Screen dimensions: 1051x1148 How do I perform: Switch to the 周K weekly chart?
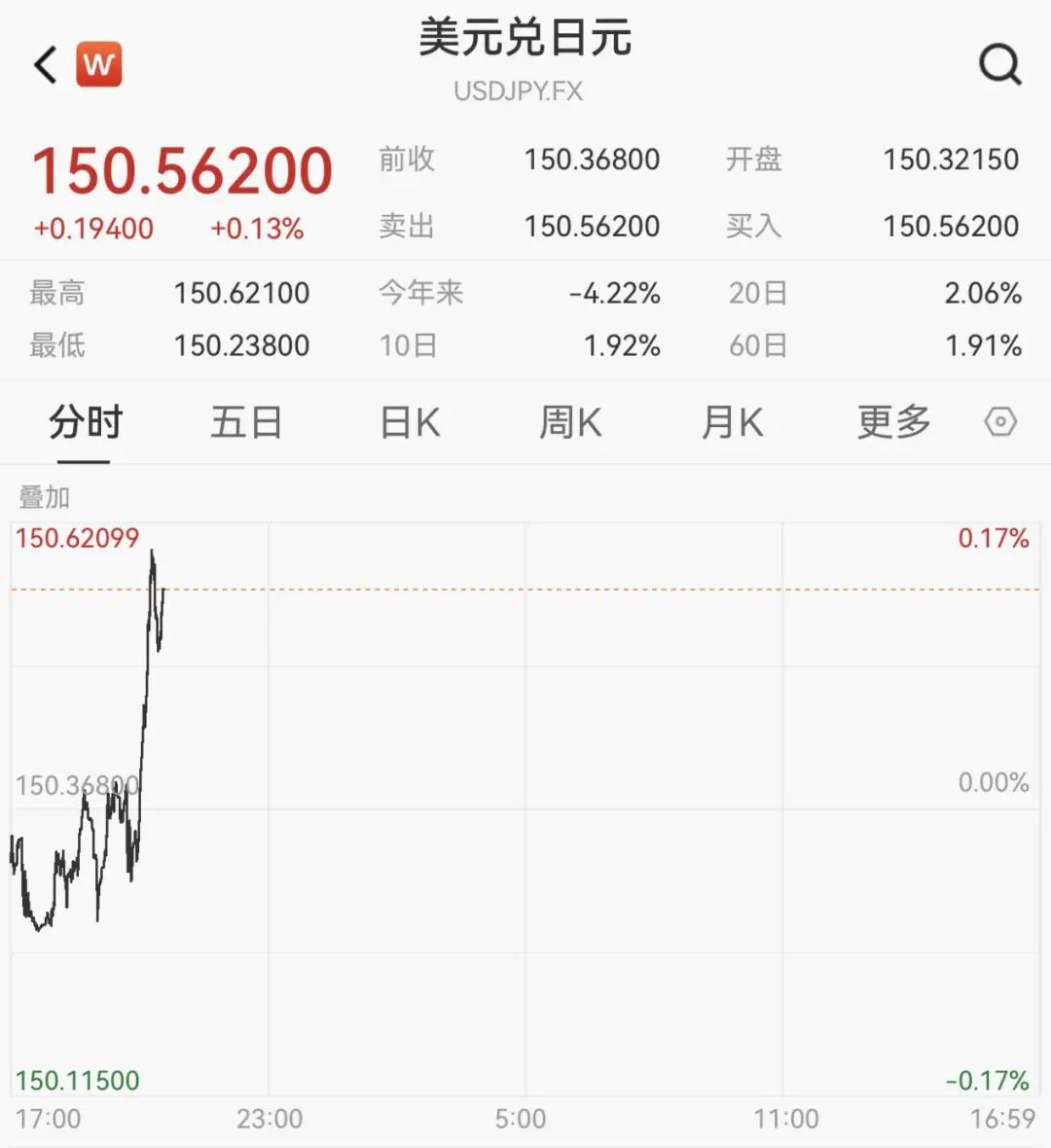[x=570, y=422]
